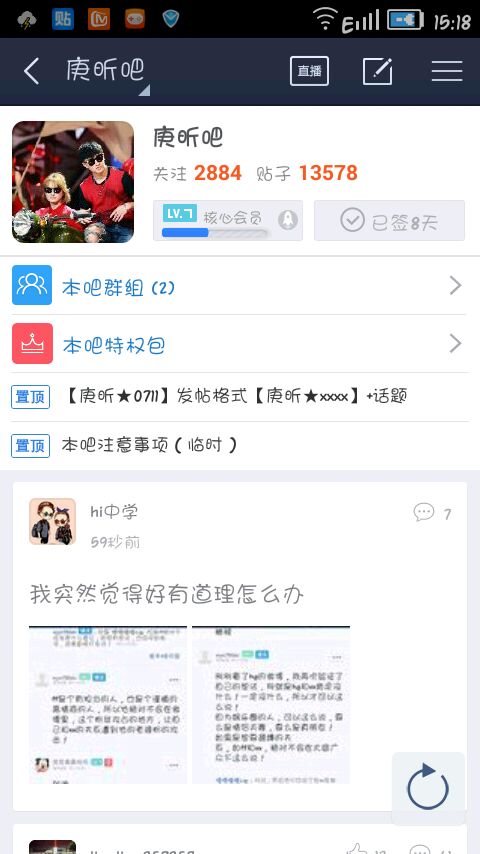The height and width of the screenshot is (854, 480).
Task: Open the LV.7 核心会员 level badge
Action: tap(228, 221)
